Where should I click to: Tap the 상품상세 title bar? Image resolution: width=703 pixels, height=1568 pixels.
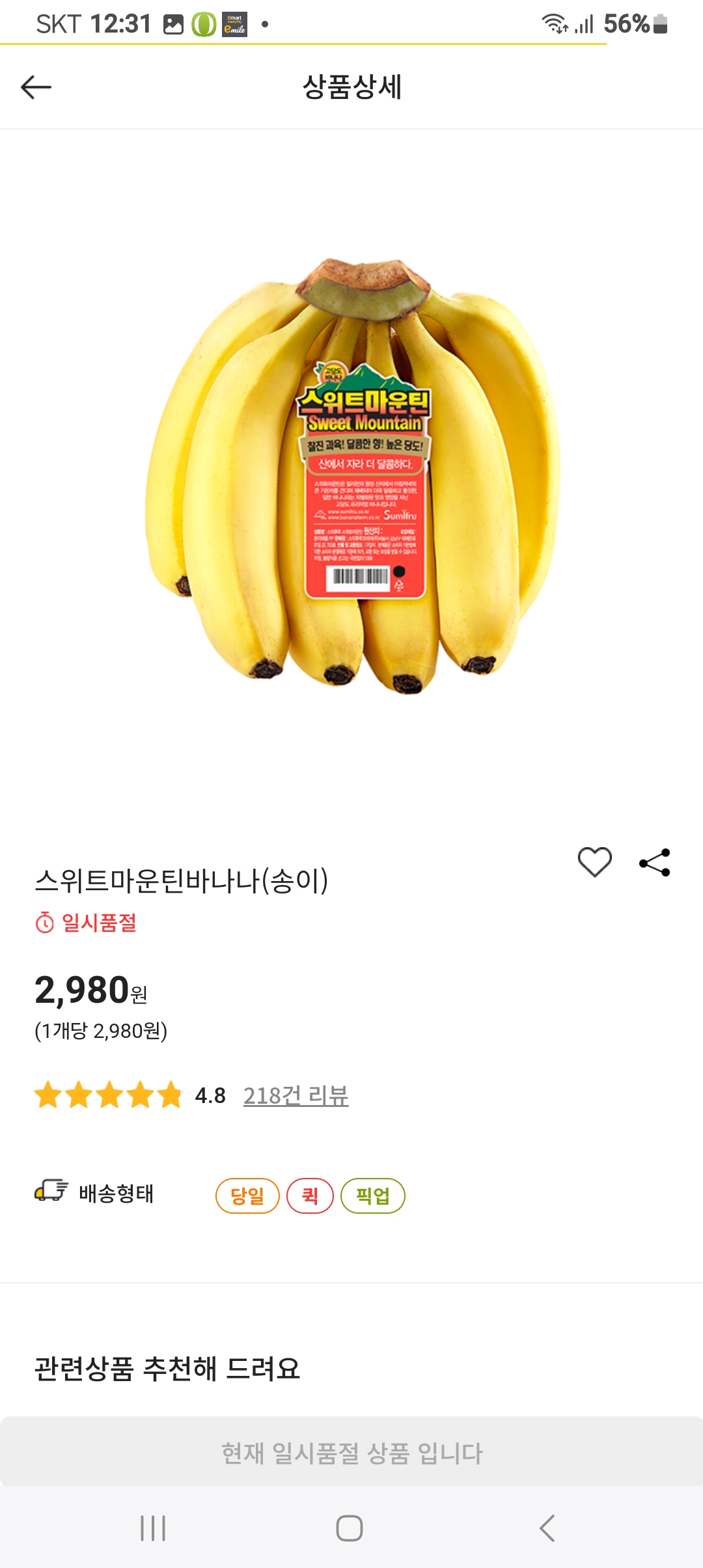351,87
